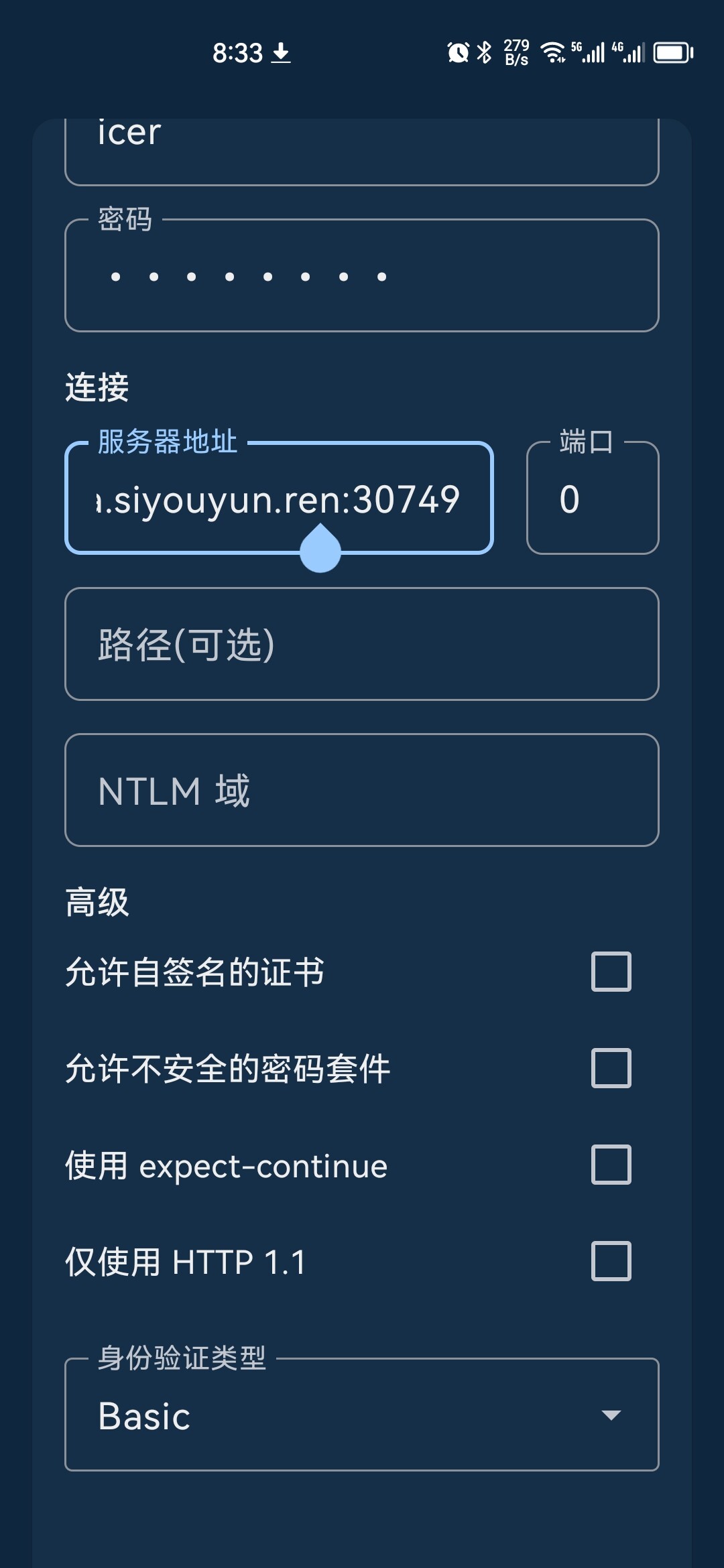This screenshot has width=724, height=1568.
Task: Check 允许不安全的密码套件 option
Action: (x=611, y=1068)
